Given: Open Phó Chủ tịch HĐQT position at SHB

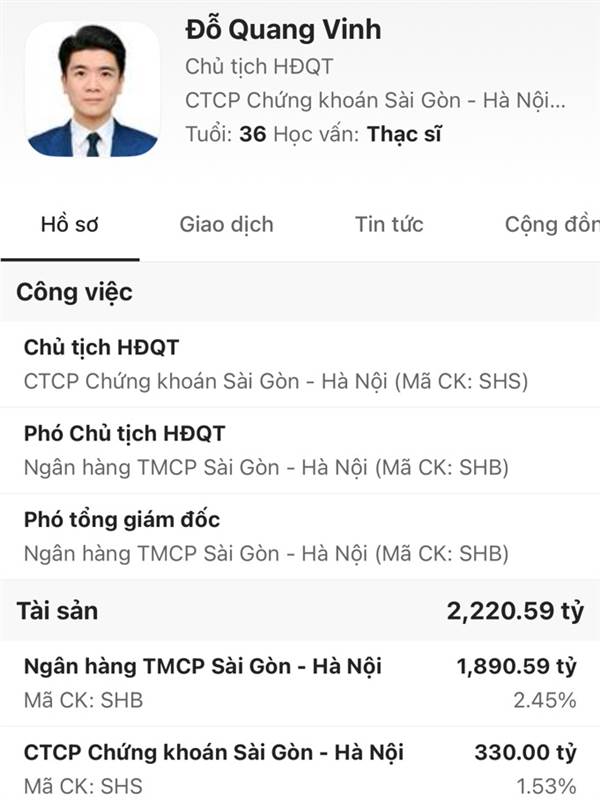Looking at the screenshot, I should click(300, 451).
